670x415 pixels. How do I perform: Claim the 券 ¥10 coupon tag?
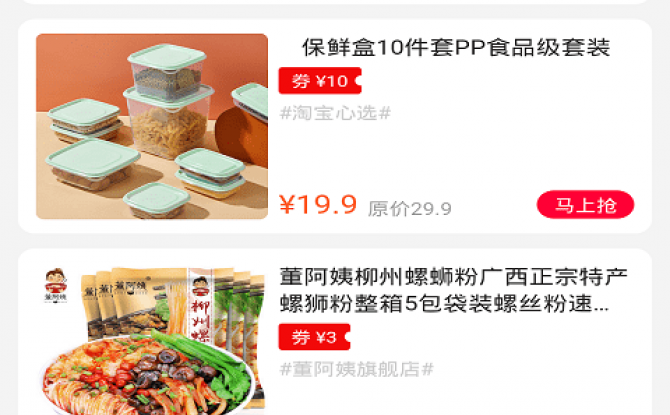pos(319,81)
